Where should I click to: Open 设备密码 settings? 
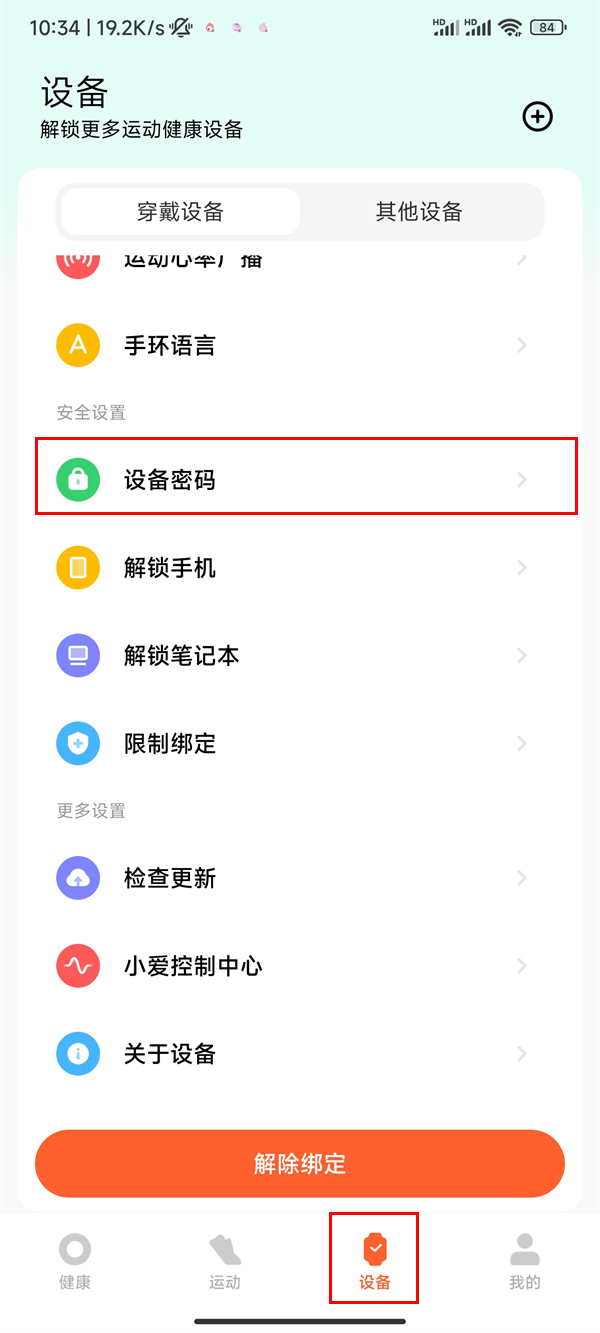click(306, 480)
